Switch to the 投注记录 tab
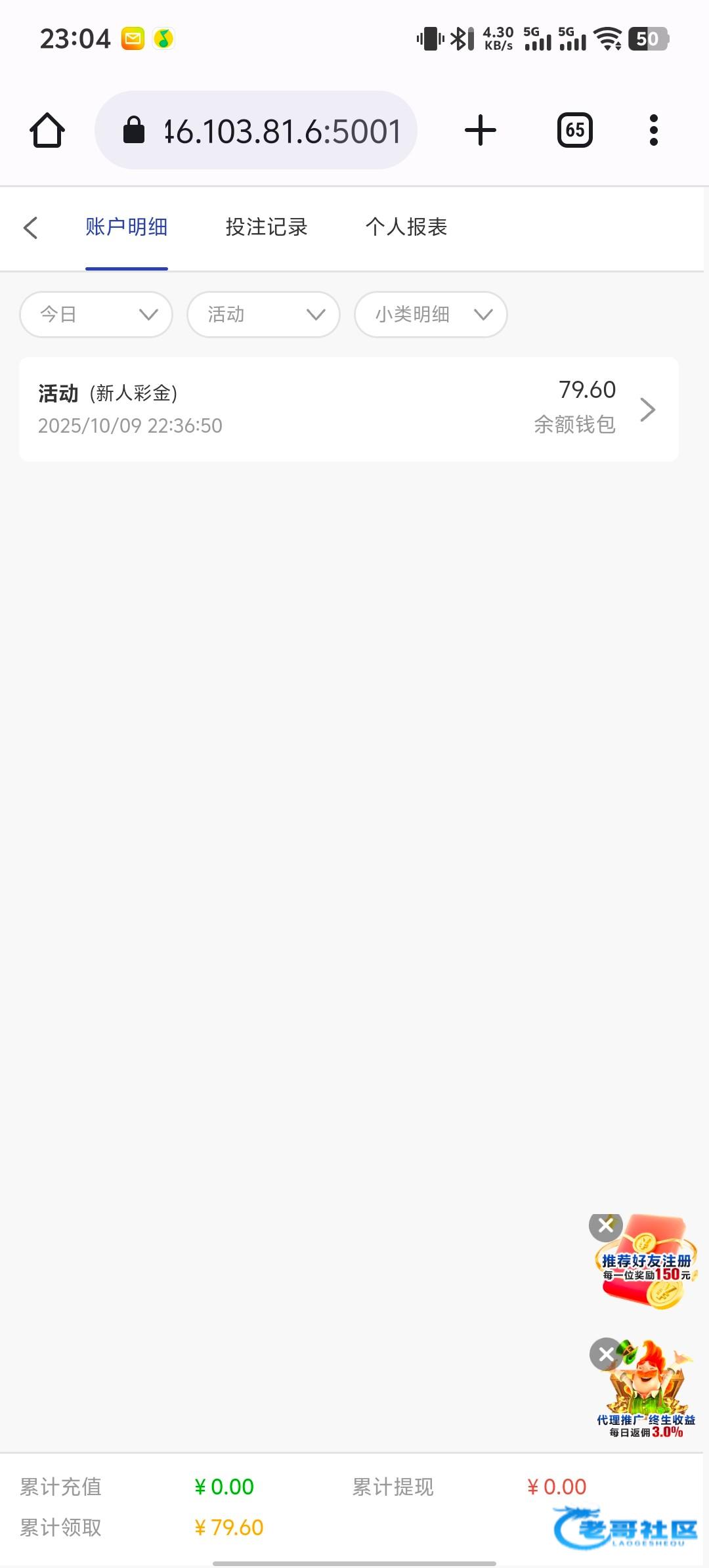The width and height of the screenshot is (709, 1568). [267, 227]
